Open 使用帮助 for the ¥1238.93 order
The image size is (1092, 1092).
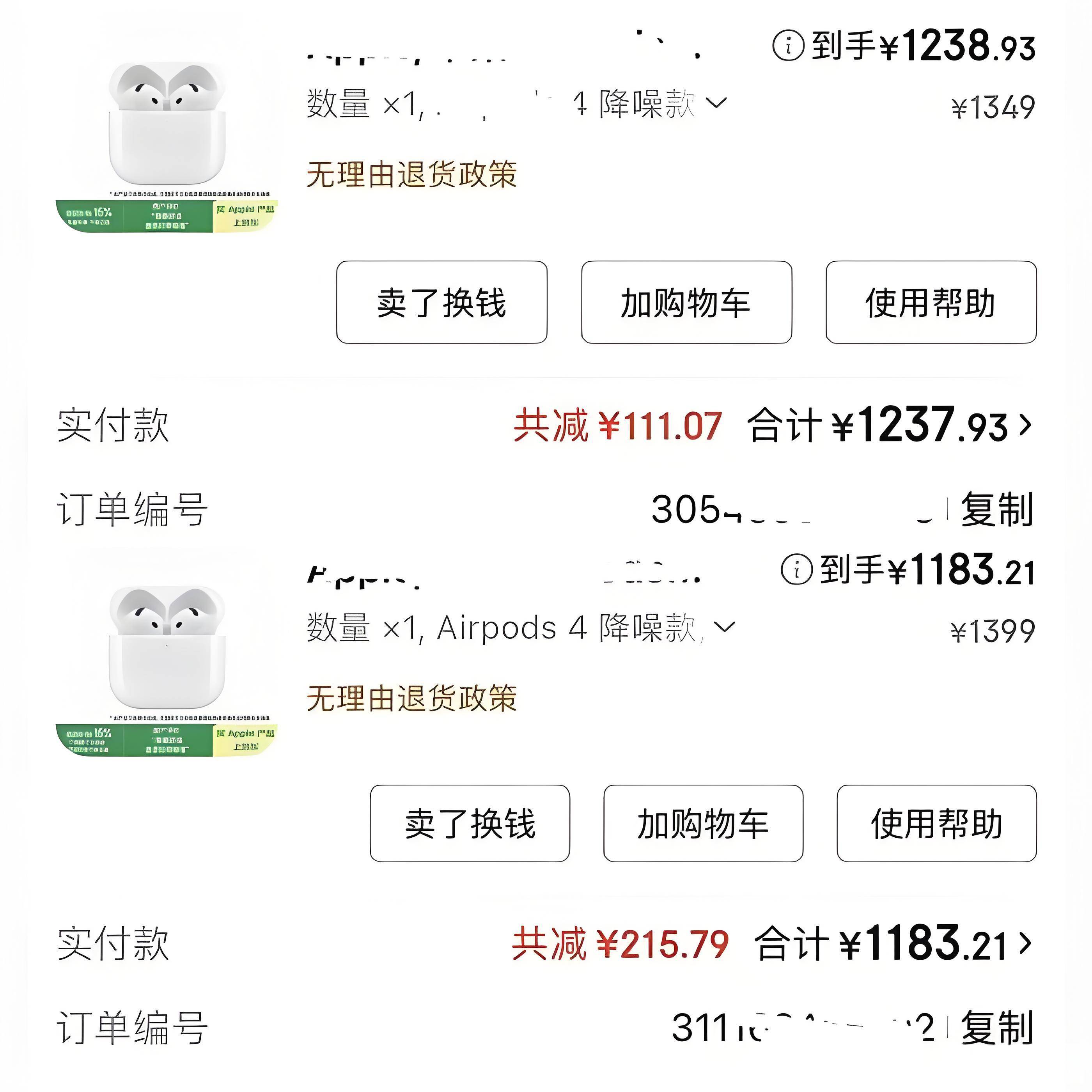point(931,302)
